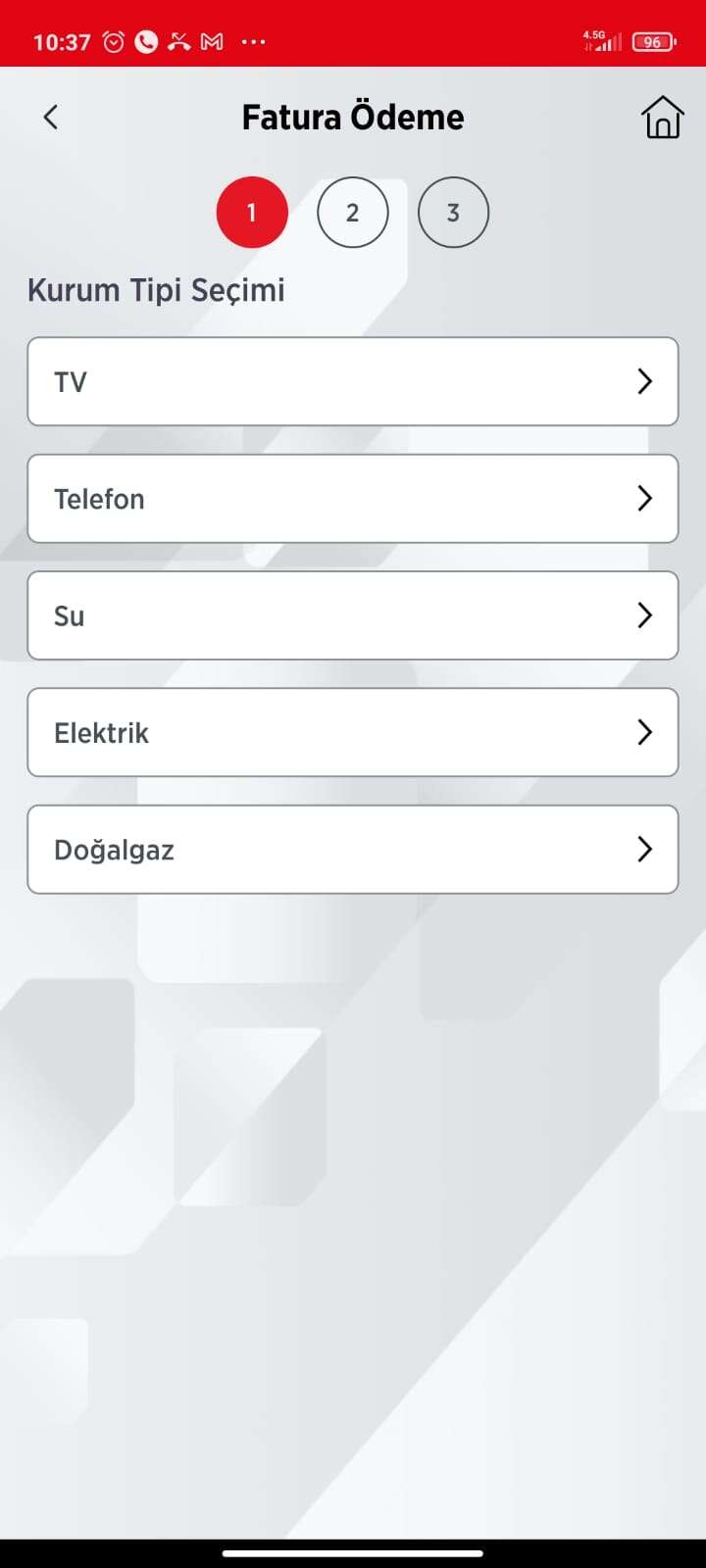Open the Su bill category
The width and height of the screenshot is (706, 1568).
[x=353, y=615]
